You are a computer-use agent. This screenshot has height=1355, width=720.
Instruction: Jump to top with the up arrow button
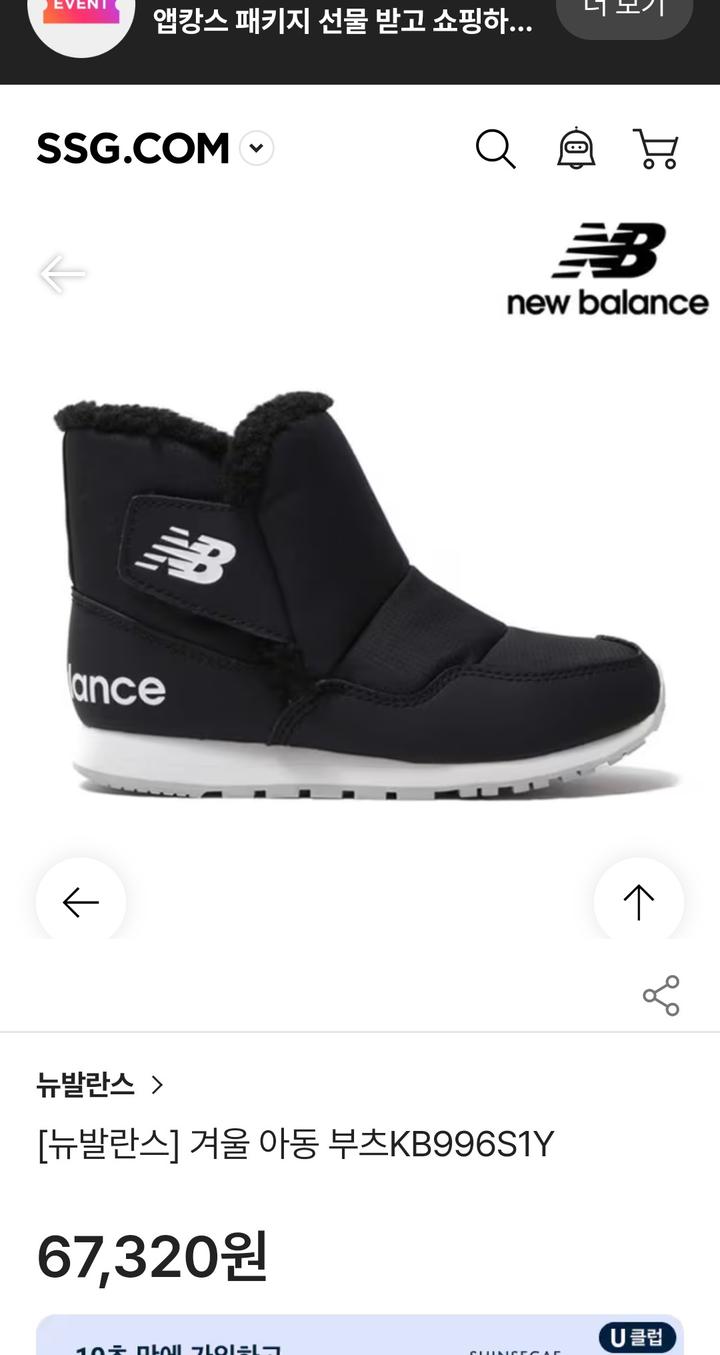point(639,903)
